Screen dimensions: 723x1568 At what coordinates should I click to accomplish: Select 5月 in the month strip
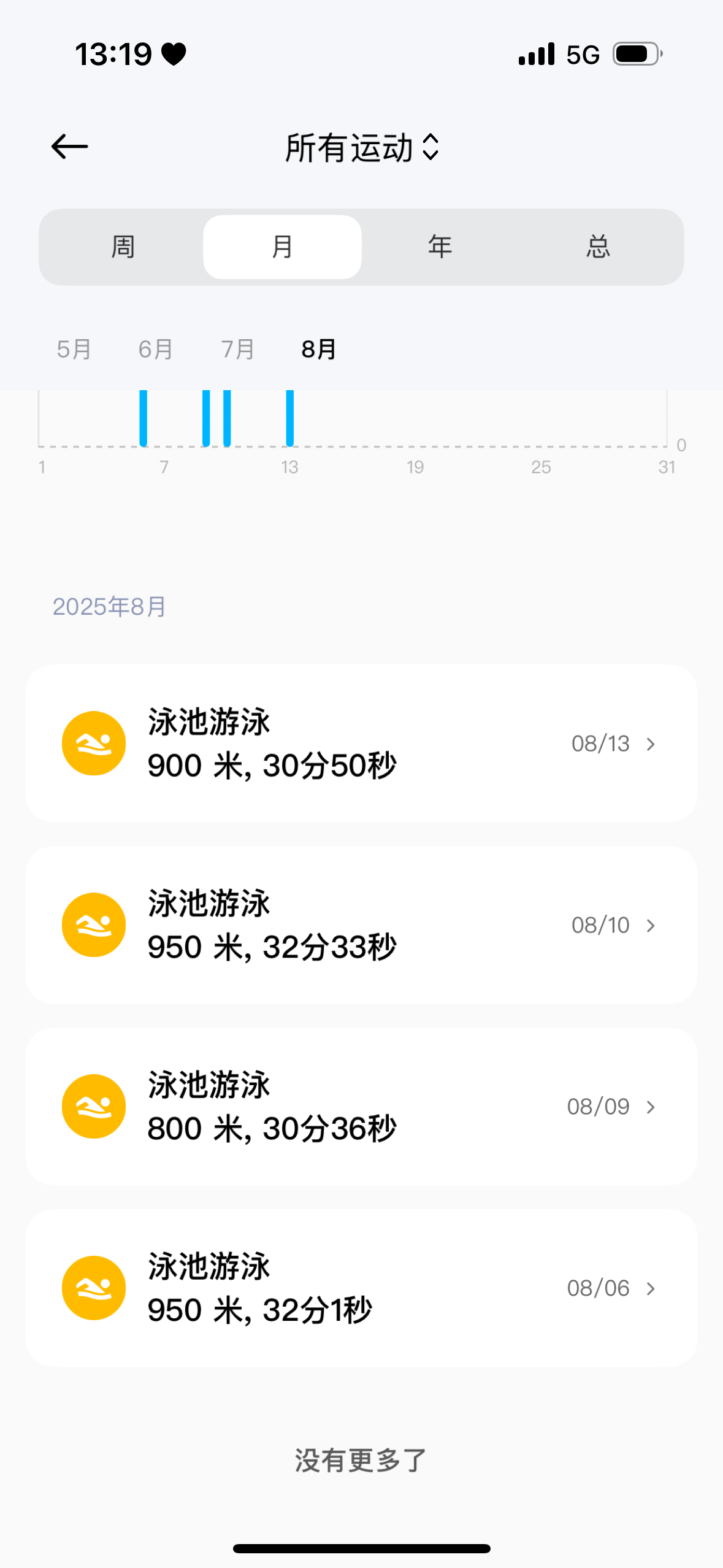click(x=74, y=349)
